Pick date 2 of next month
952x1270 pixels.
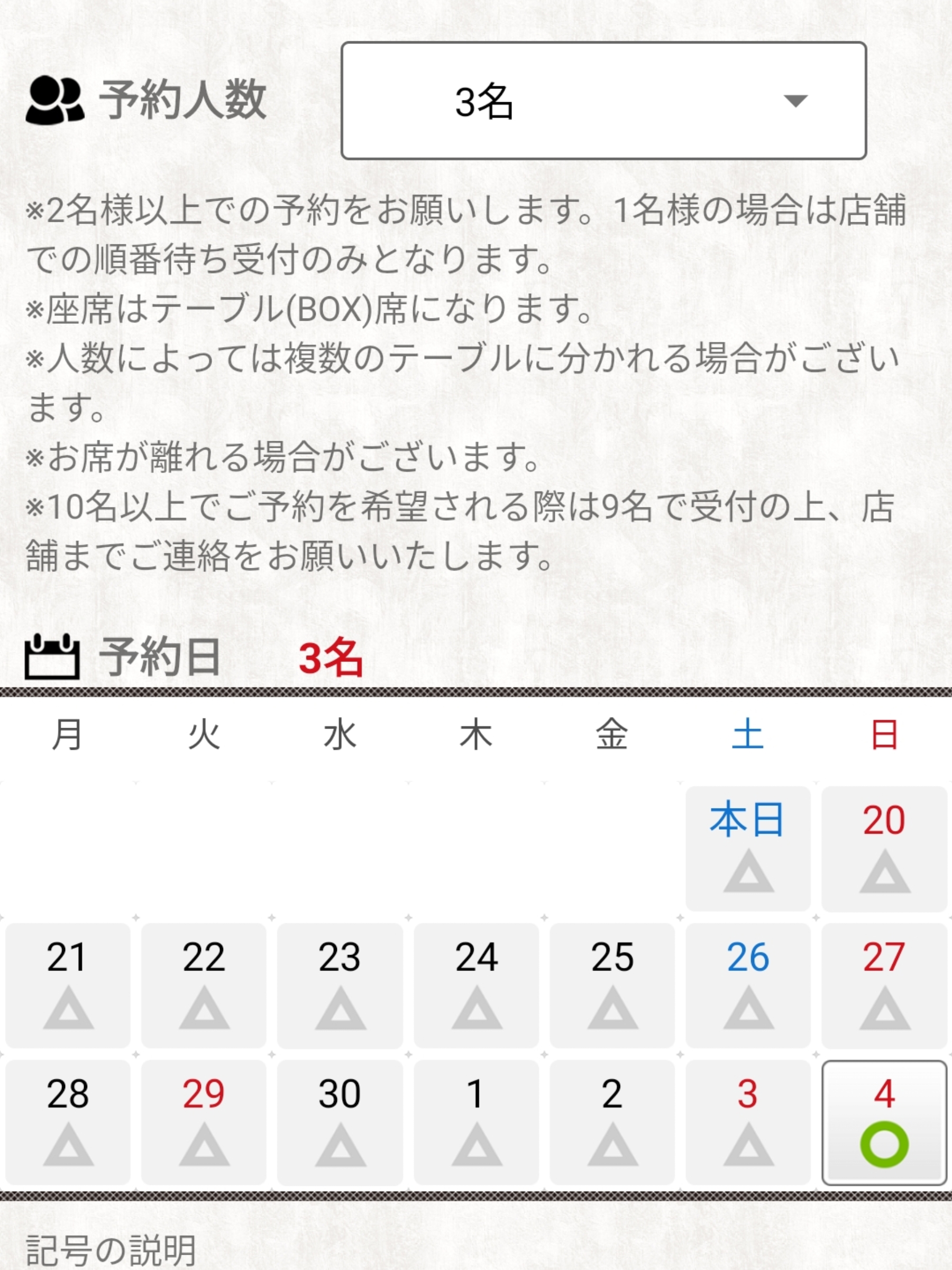tap(612, 1122)
